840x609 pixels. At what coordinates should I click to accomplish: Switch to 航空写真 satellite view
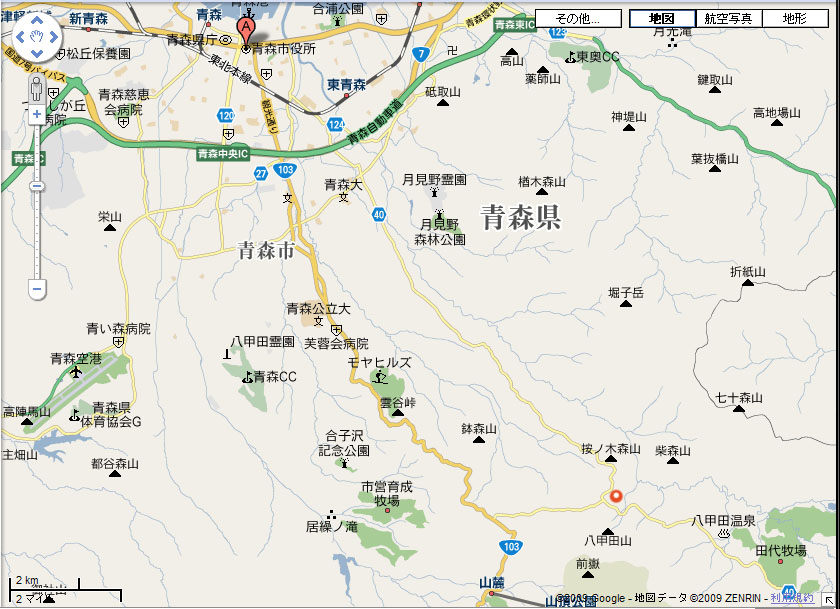pos(729,19)
